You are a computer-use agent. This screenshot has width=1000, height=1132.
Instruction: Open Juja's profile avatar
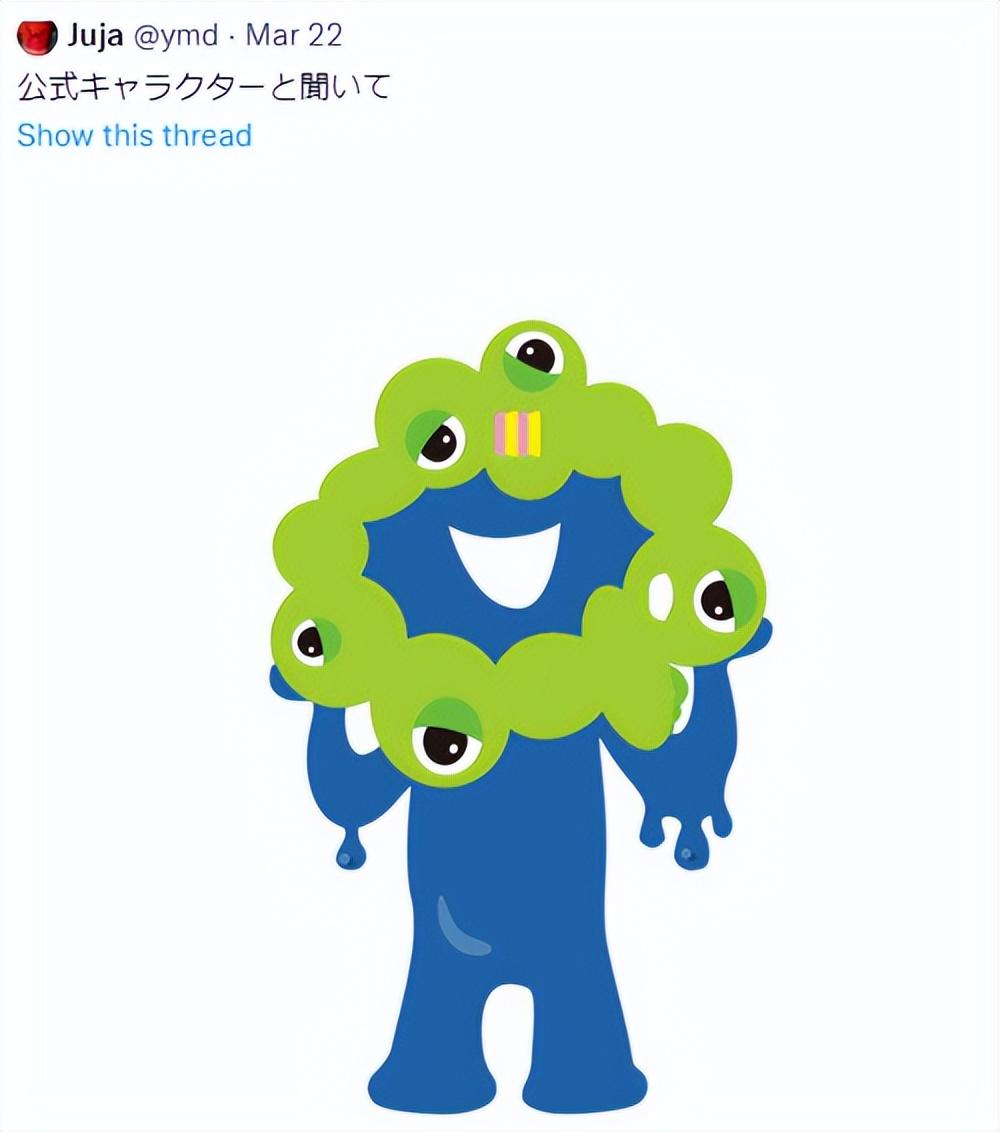pos(37,38)
